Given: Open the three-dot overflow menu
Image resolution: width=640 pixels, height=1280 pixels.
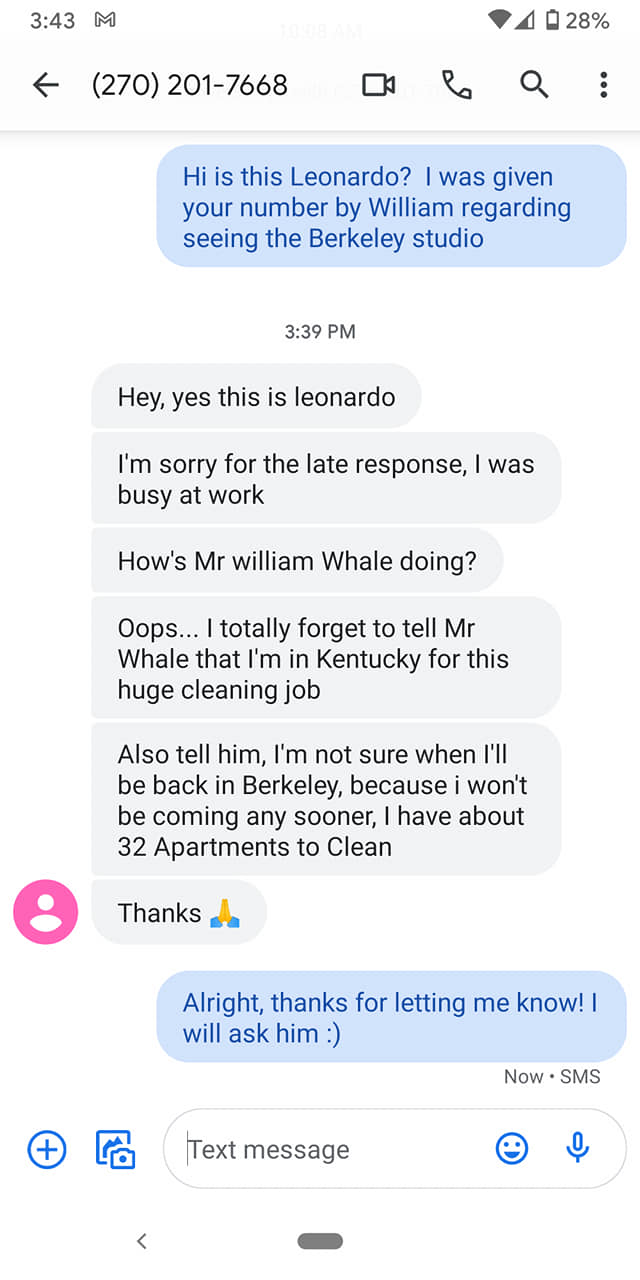Looking at the screenshot, I should (x=603, y=86).
